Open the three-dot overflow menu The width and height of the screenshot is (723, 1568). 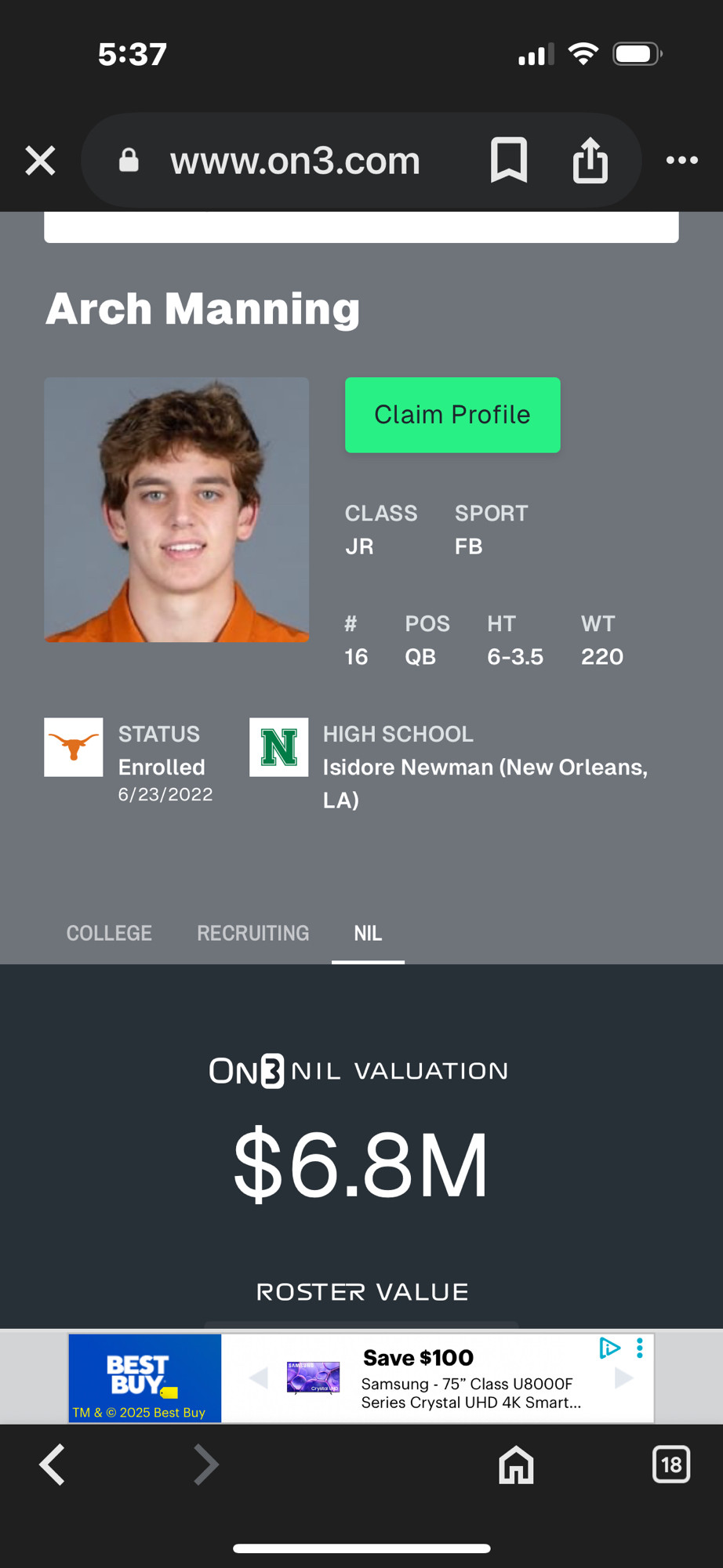click(682, 160)
